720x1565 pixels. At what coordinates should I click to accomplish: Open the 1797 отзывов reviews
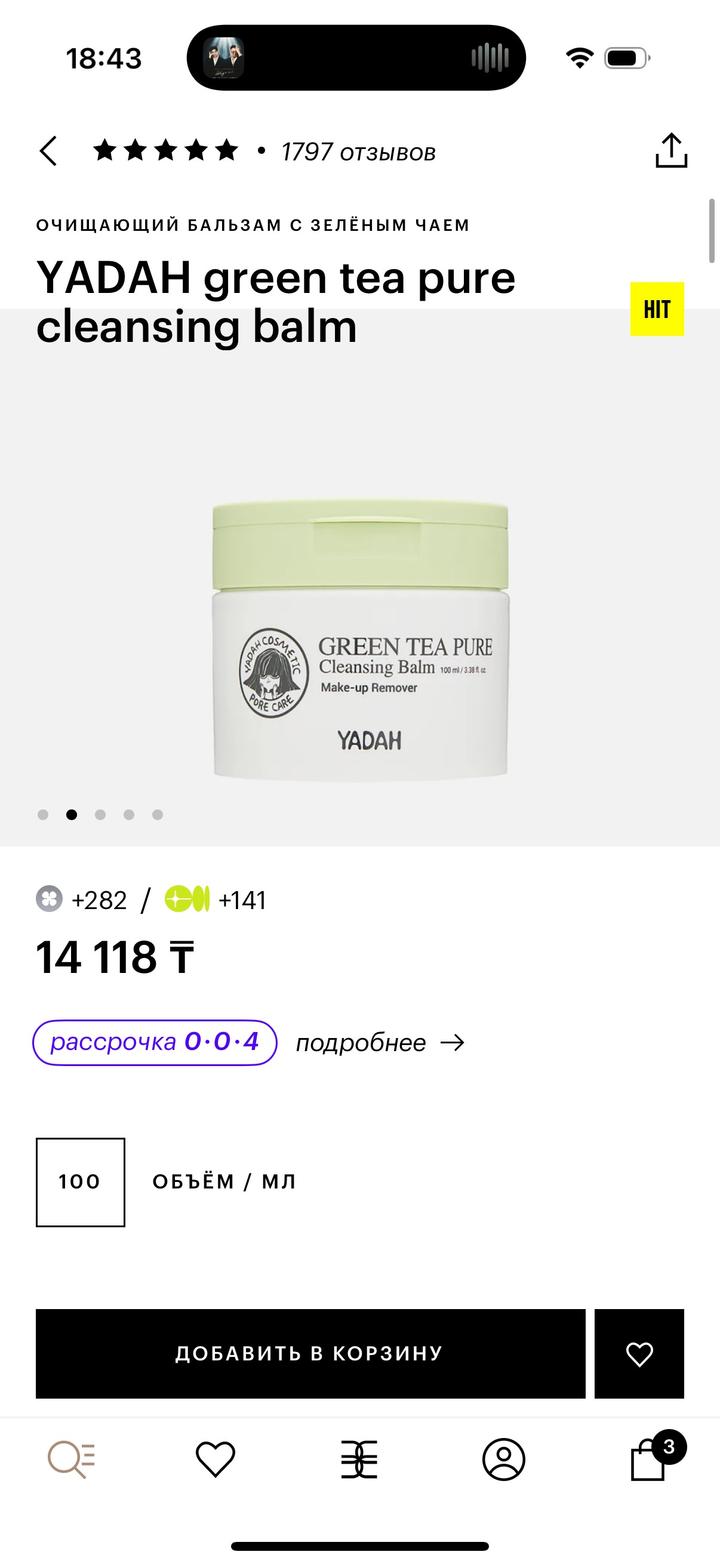point(358,152)
